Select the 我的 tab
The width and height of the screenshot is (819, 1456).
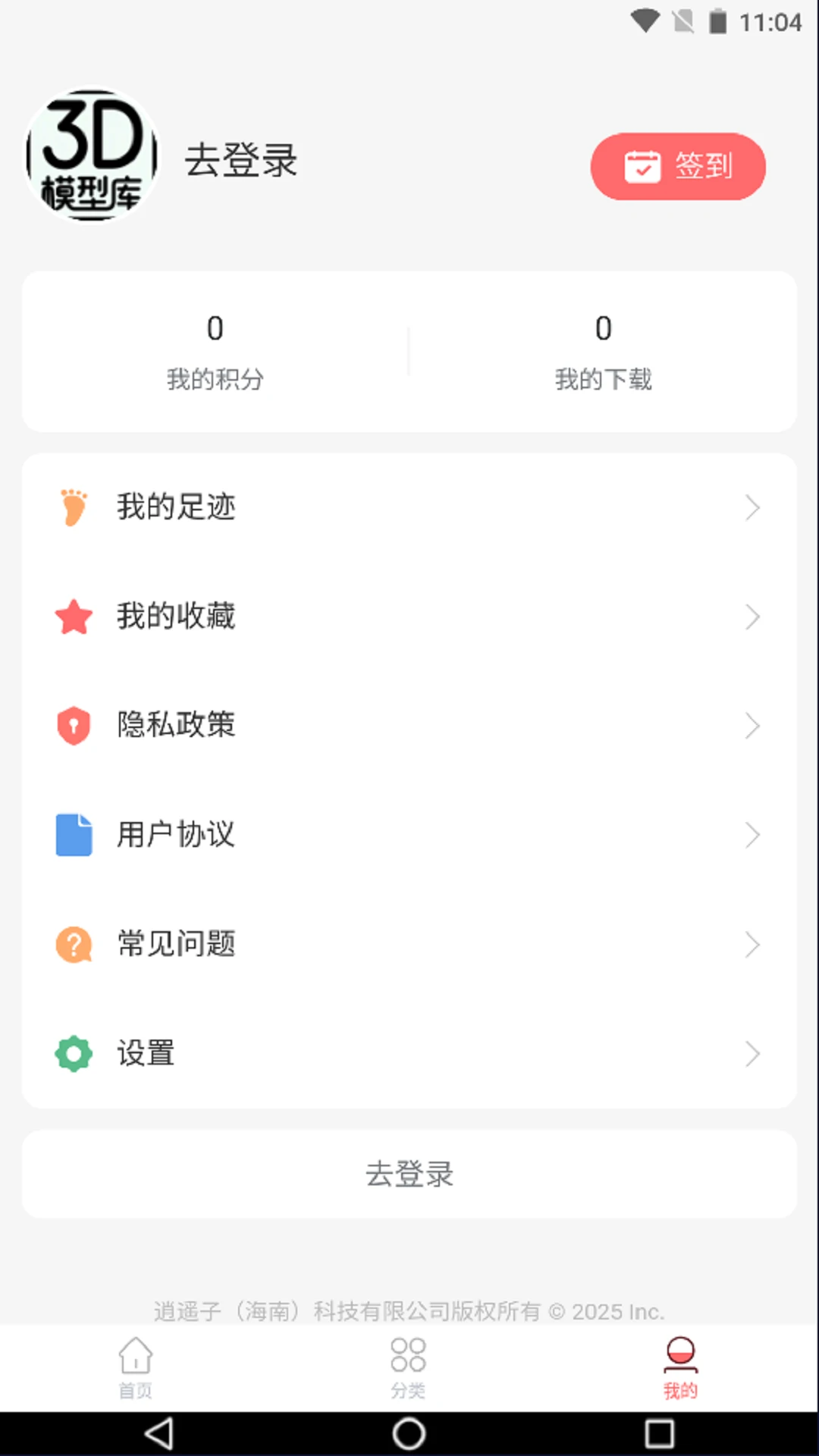coord(680,1368)
